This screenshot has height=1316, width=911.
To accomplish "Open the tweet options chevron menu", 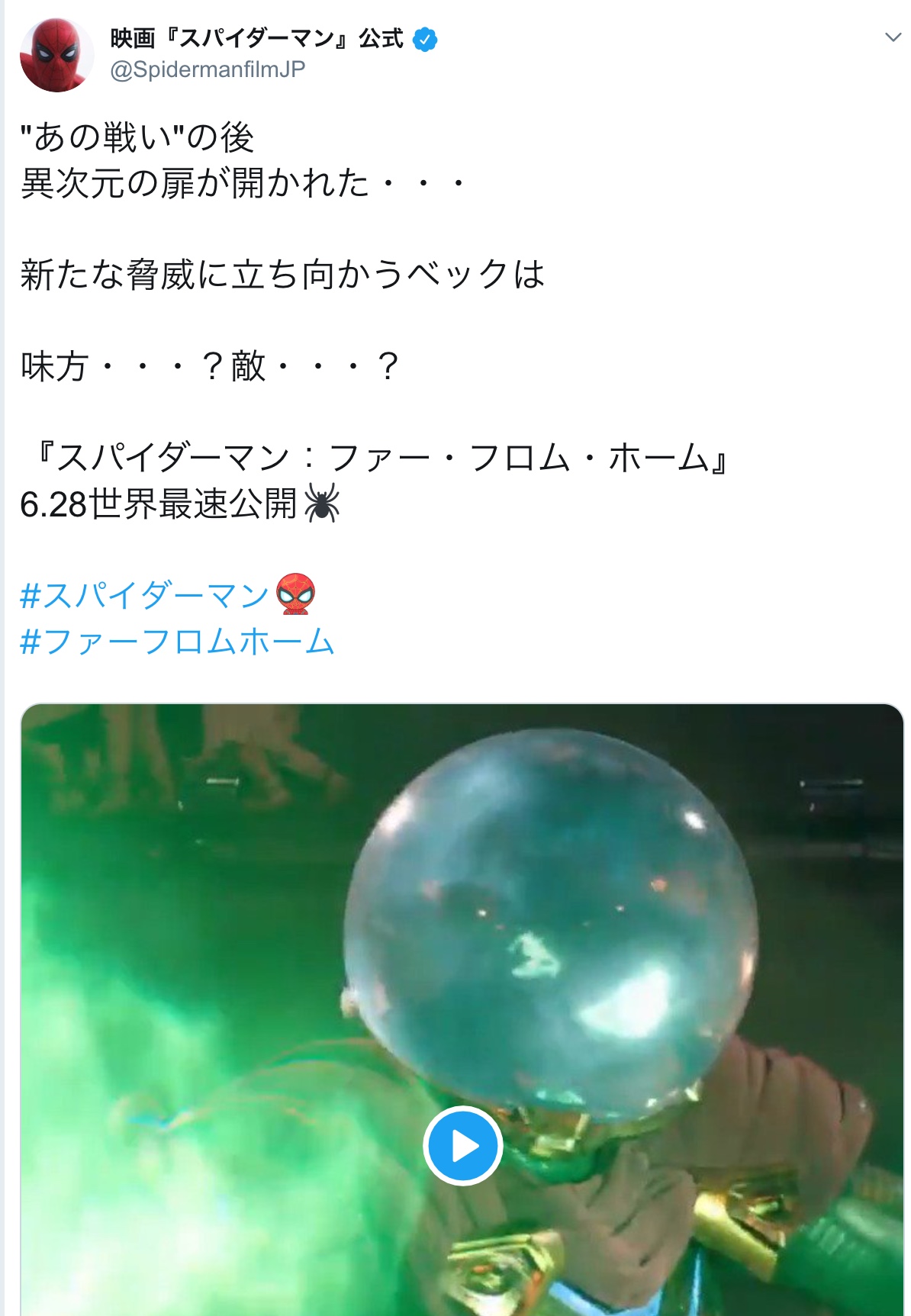I will (893, 37).
